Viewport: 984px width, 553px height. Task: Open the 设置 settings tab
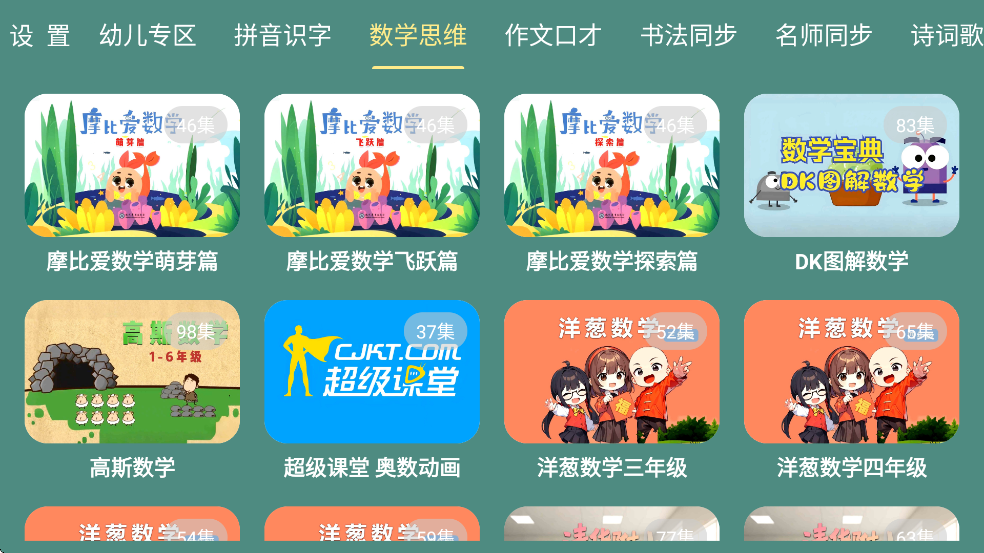pyautogui.click(x=40, y=36)
